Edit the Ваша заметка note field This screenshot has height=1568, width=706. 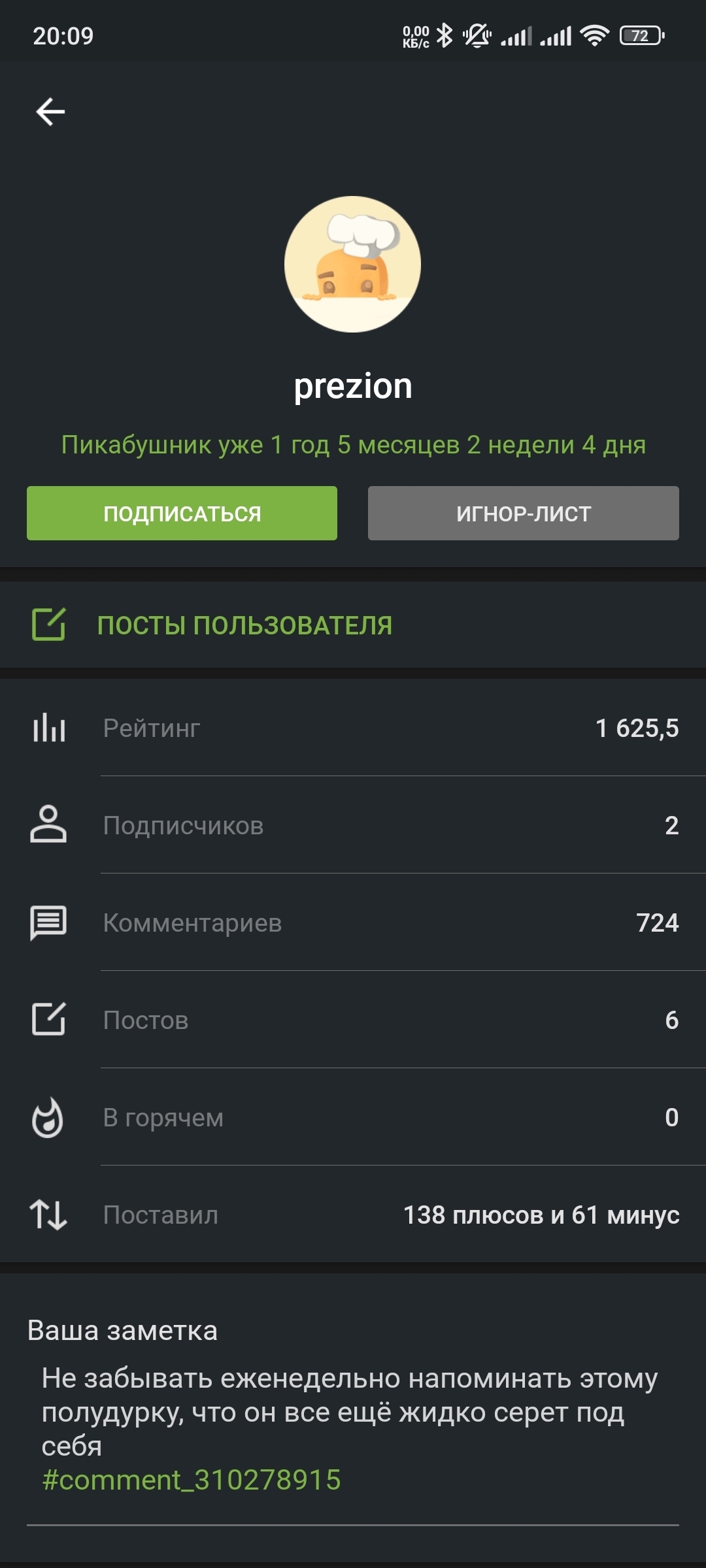(x=349, y=1412)
